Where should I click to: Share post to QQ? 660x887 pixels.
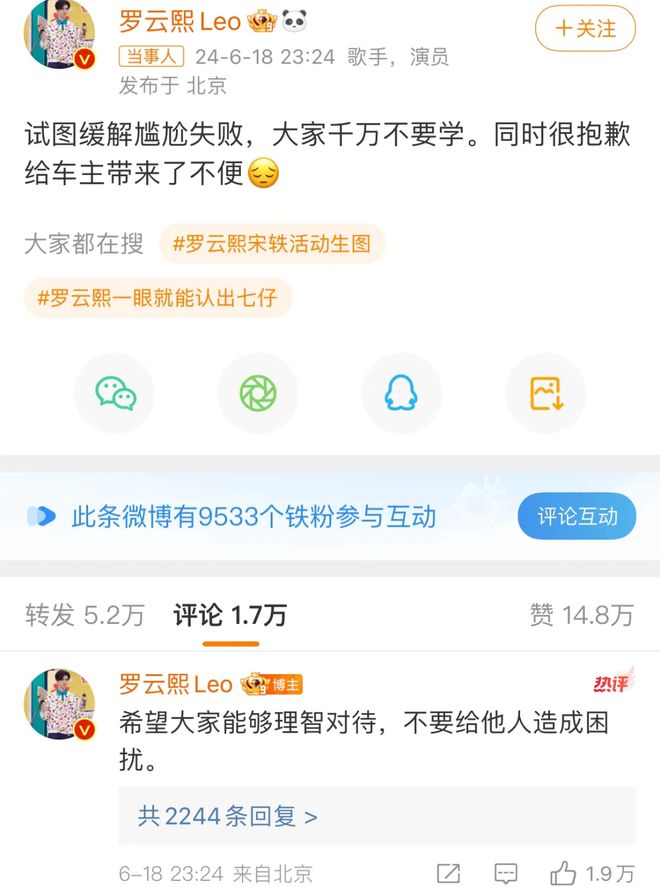(x=401, y=393)
